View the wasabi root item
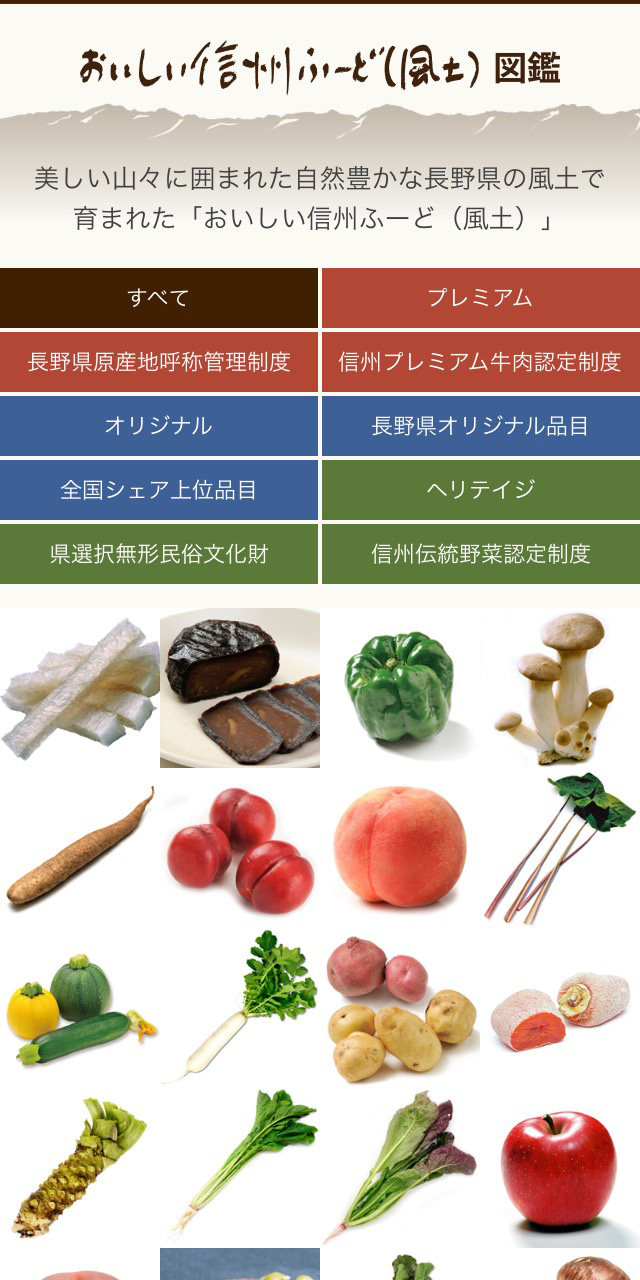This screenshot has height=1280, width=640. (80, 1168)
